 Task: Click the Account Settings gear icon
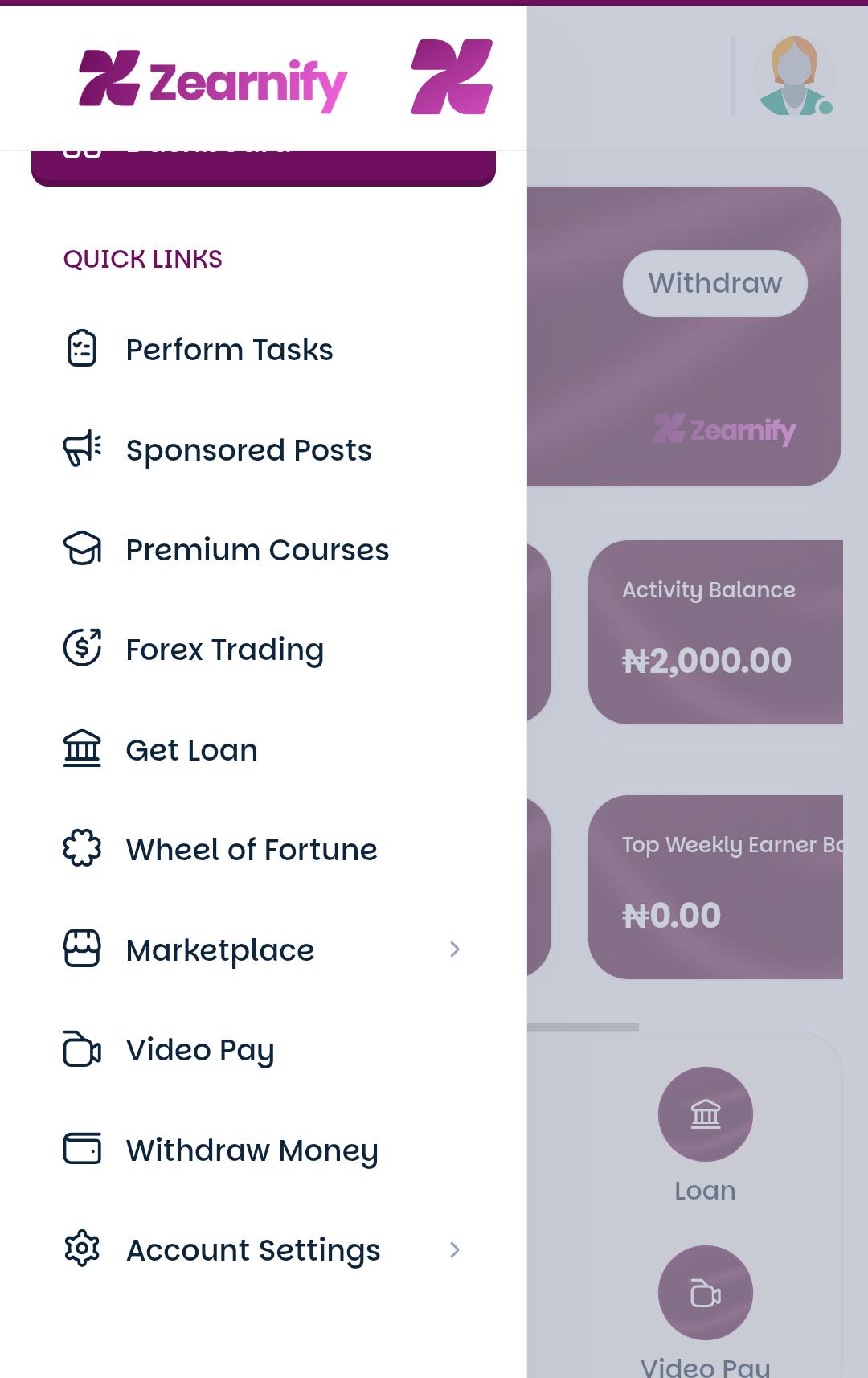(80, 1249)
